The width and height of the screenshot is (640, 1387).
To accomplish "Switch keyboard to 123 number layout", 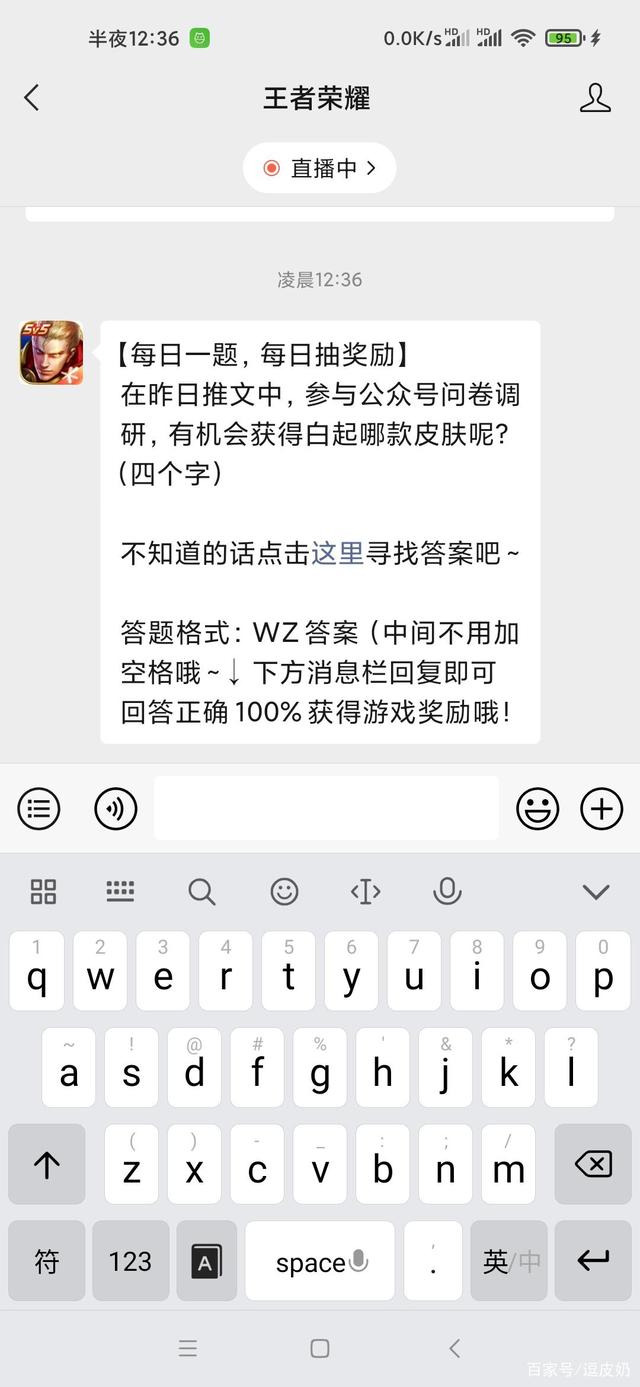I will (130, 1261).
